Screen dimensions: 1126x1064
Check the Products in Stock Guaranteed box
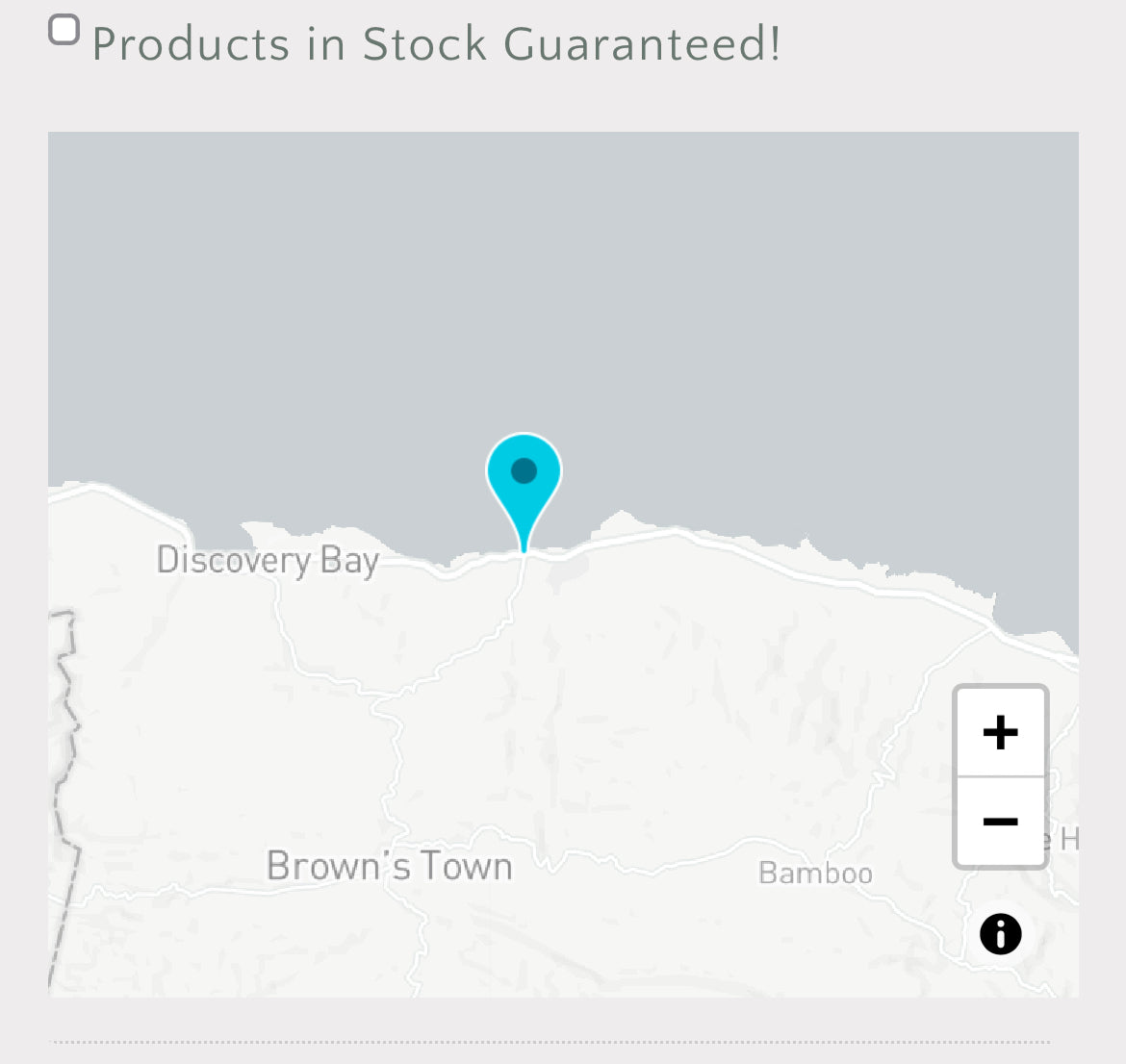pos(64,31)
